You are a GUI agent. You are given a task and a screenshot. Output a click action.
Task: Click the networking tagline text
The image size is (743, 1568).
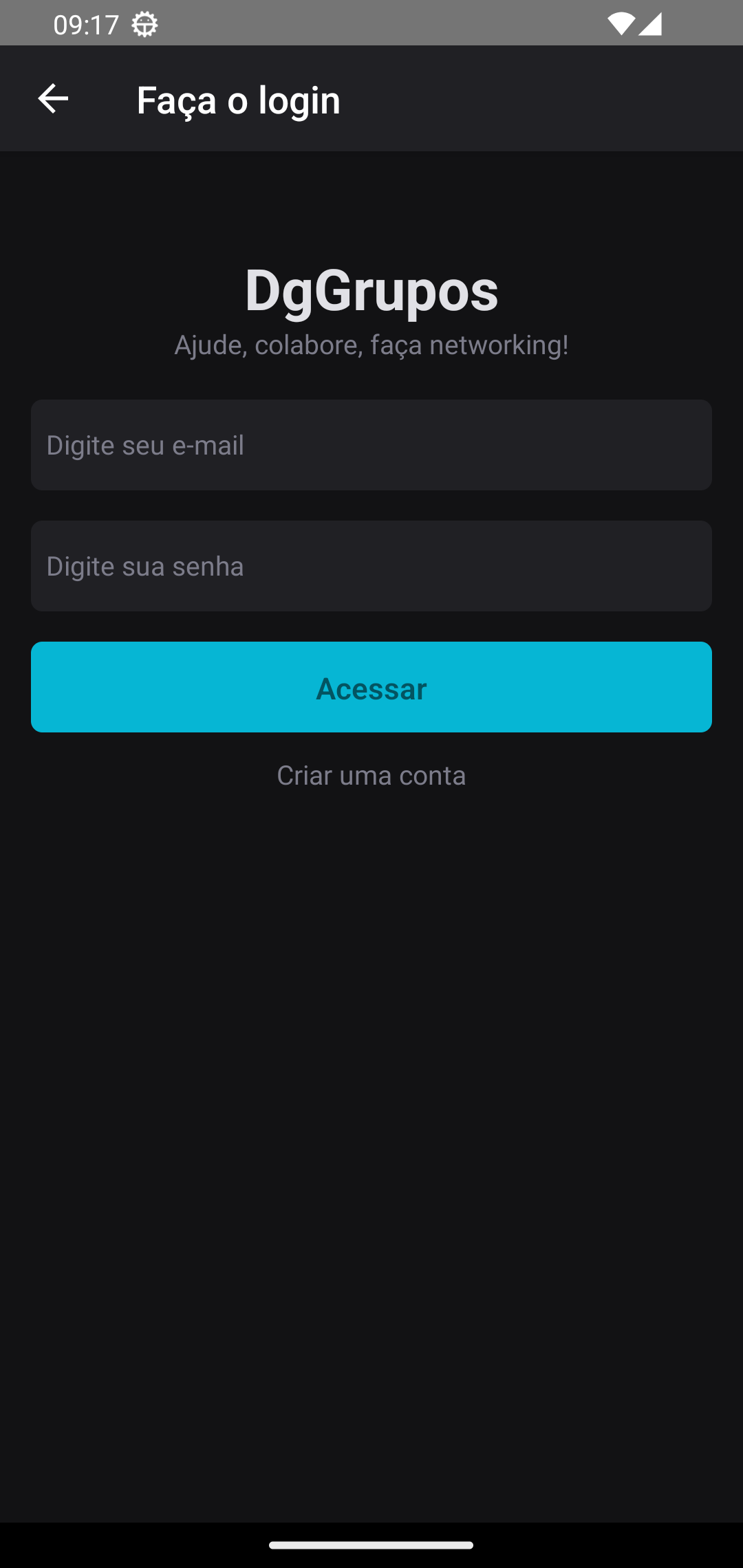coord(371,345)
